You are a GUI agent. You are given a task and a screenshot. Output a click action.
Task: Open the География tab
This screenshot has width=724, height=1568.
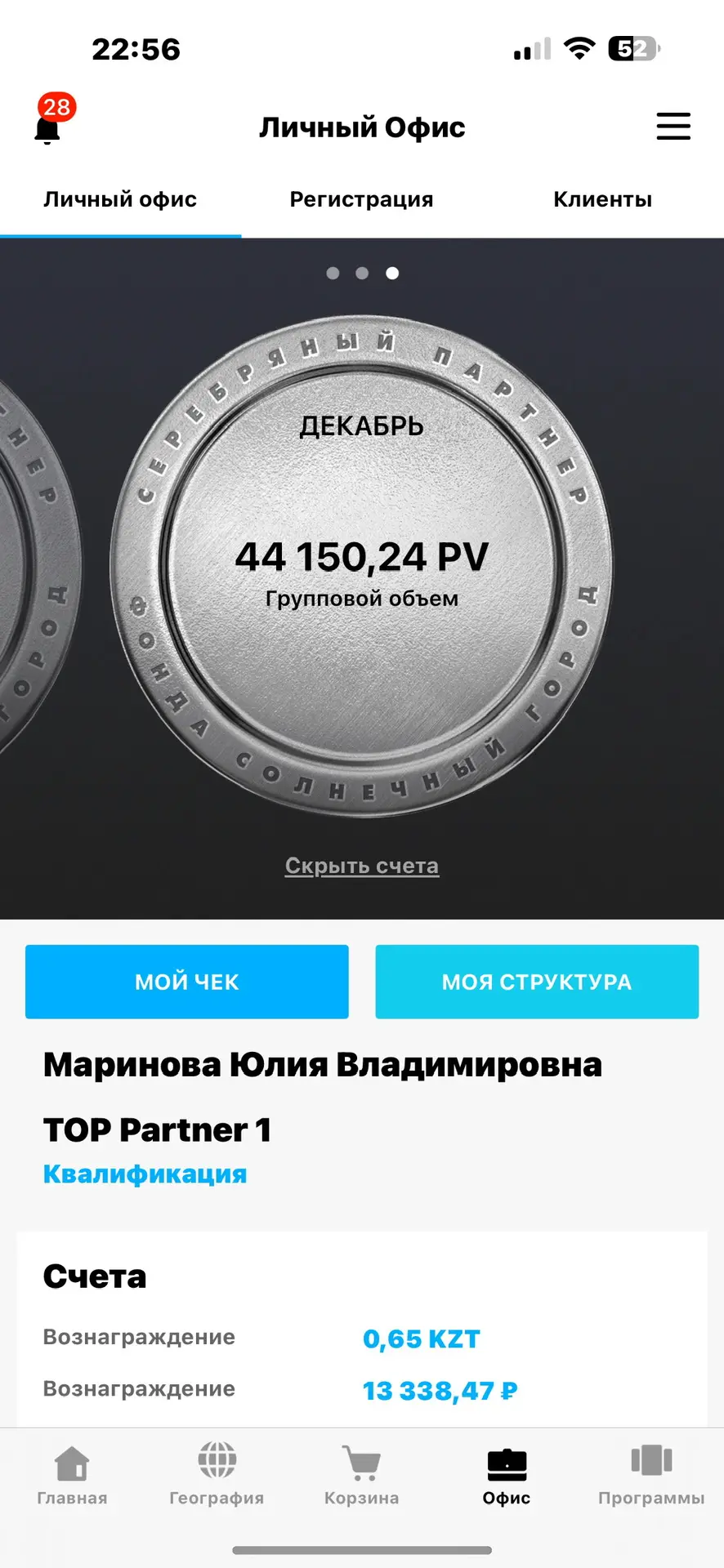click(217, 1477)
